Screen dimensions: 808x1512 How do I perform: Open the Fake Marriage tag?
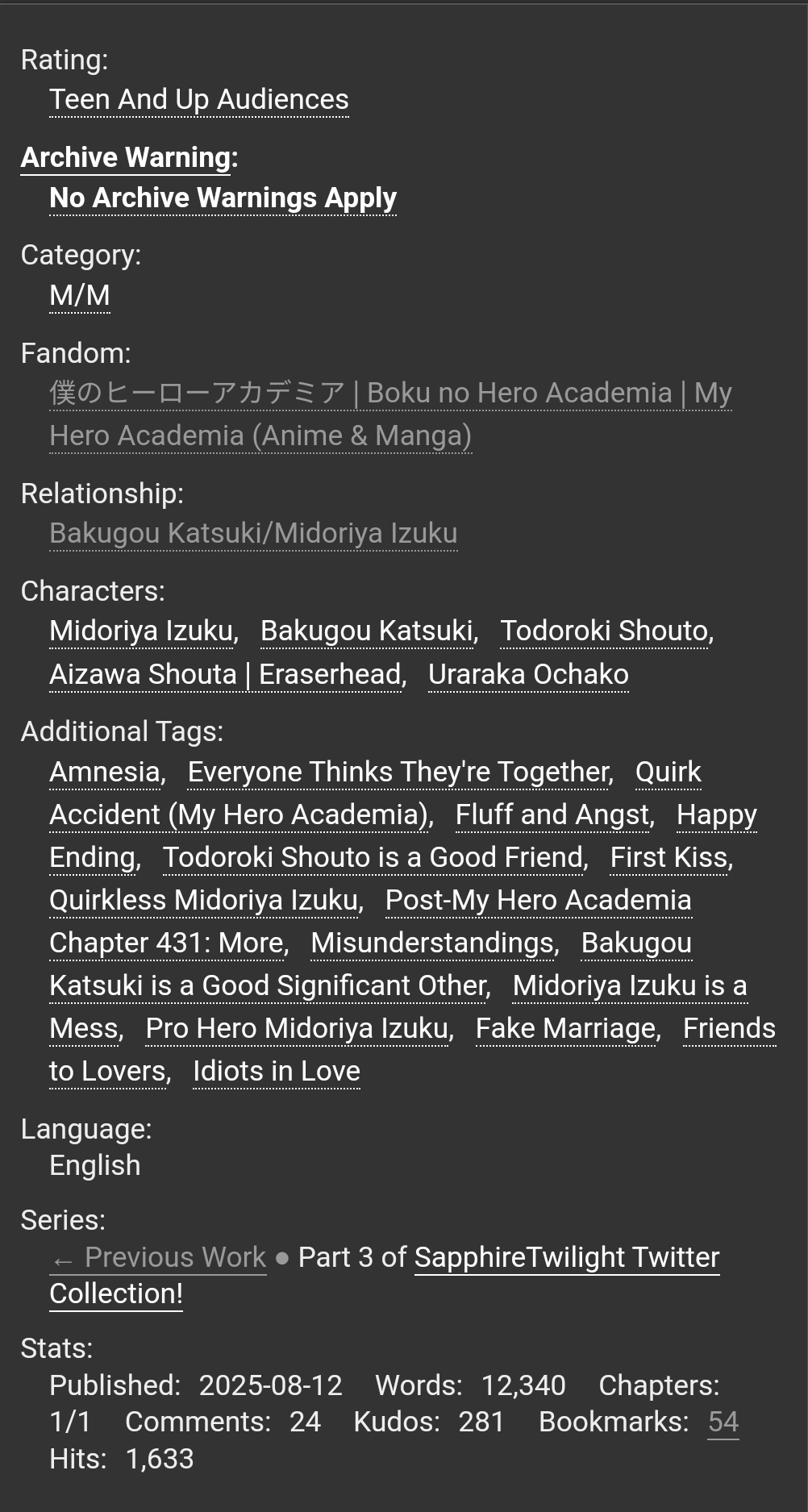pos(565,1029)
